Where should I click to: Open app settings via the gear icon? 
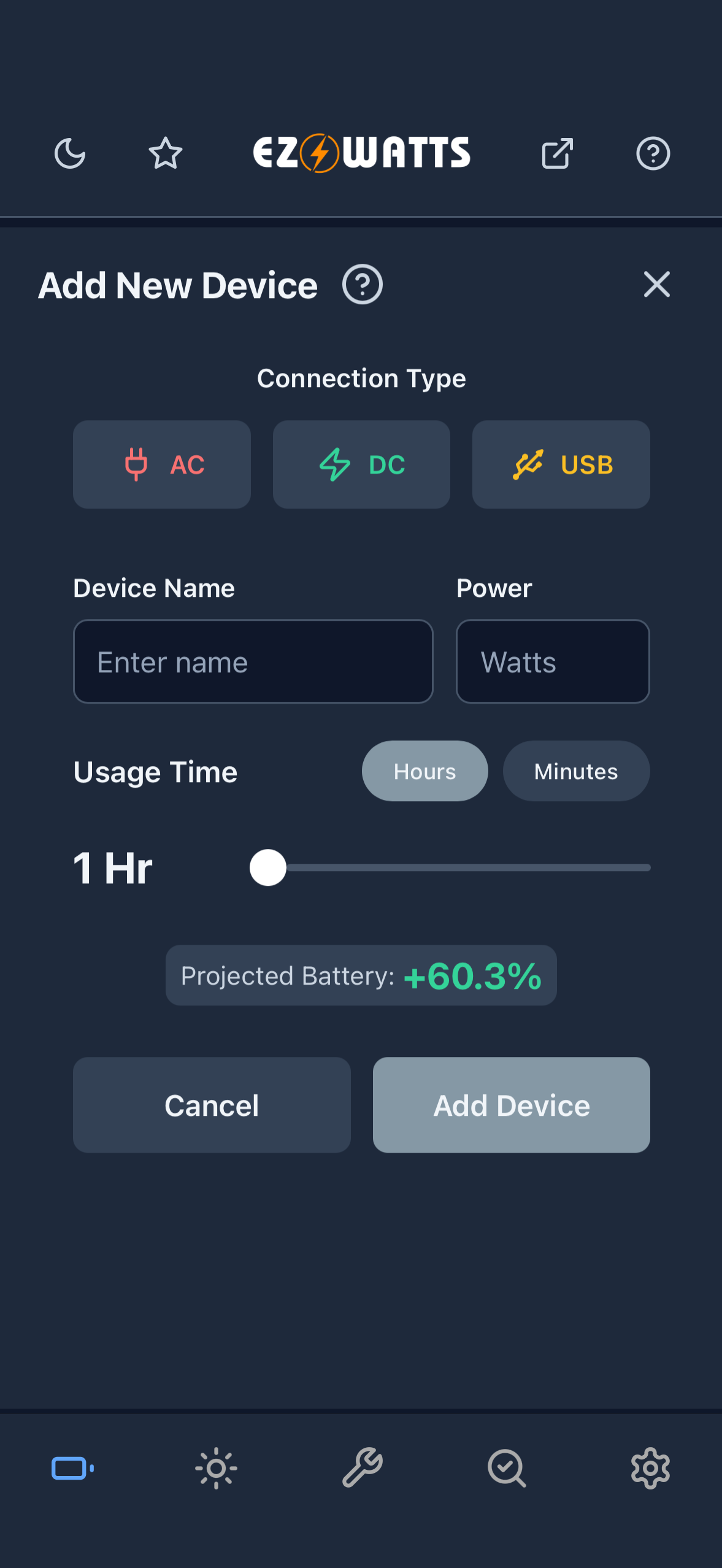[x=650, y=1468]
